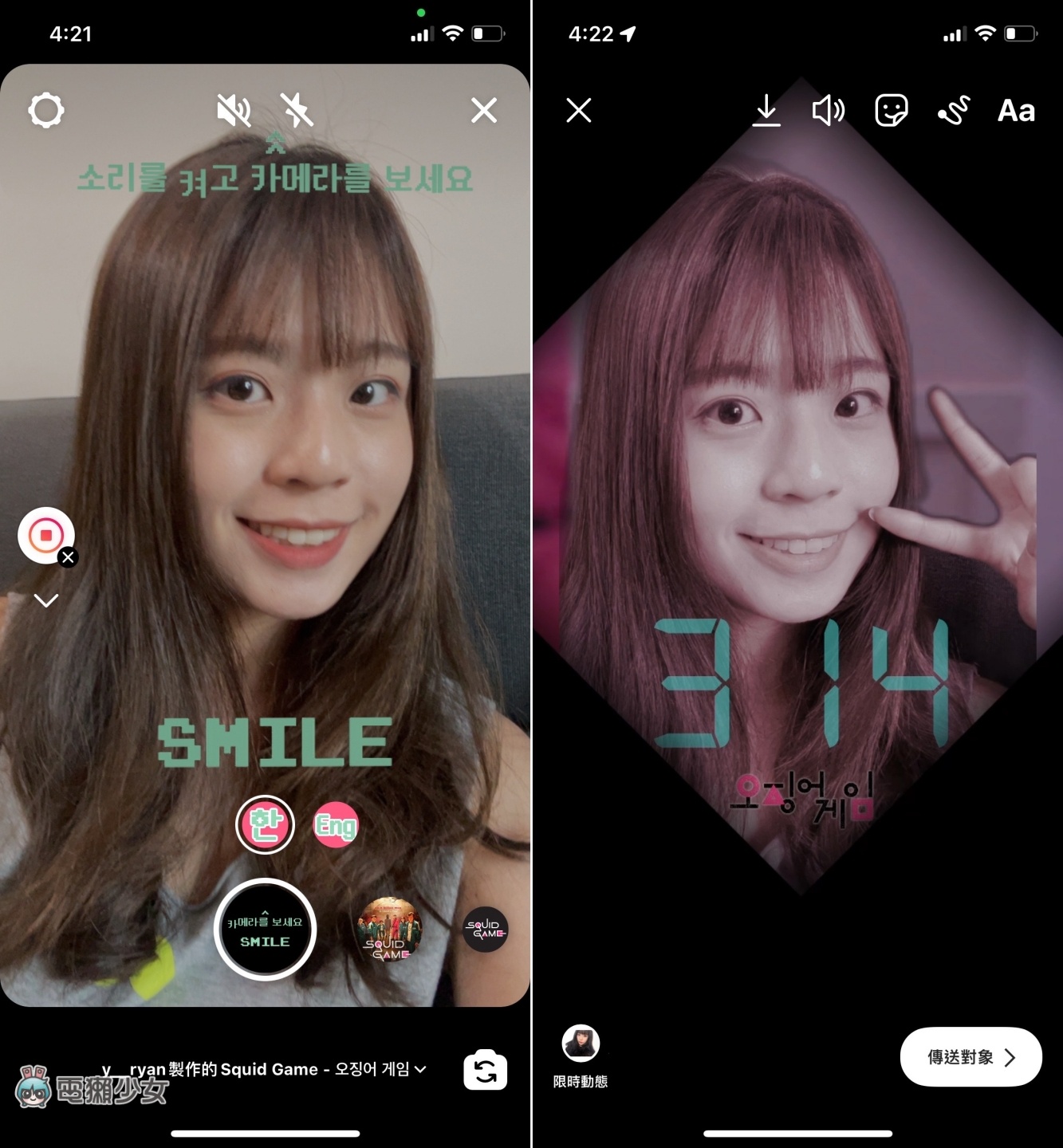Add a sticker to the story

891,110
